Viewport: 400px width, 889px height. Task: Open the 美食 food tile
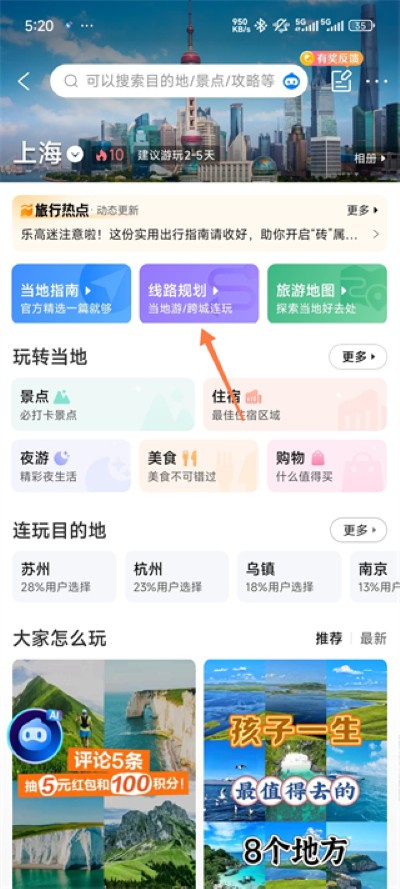(x=199, y=465)
